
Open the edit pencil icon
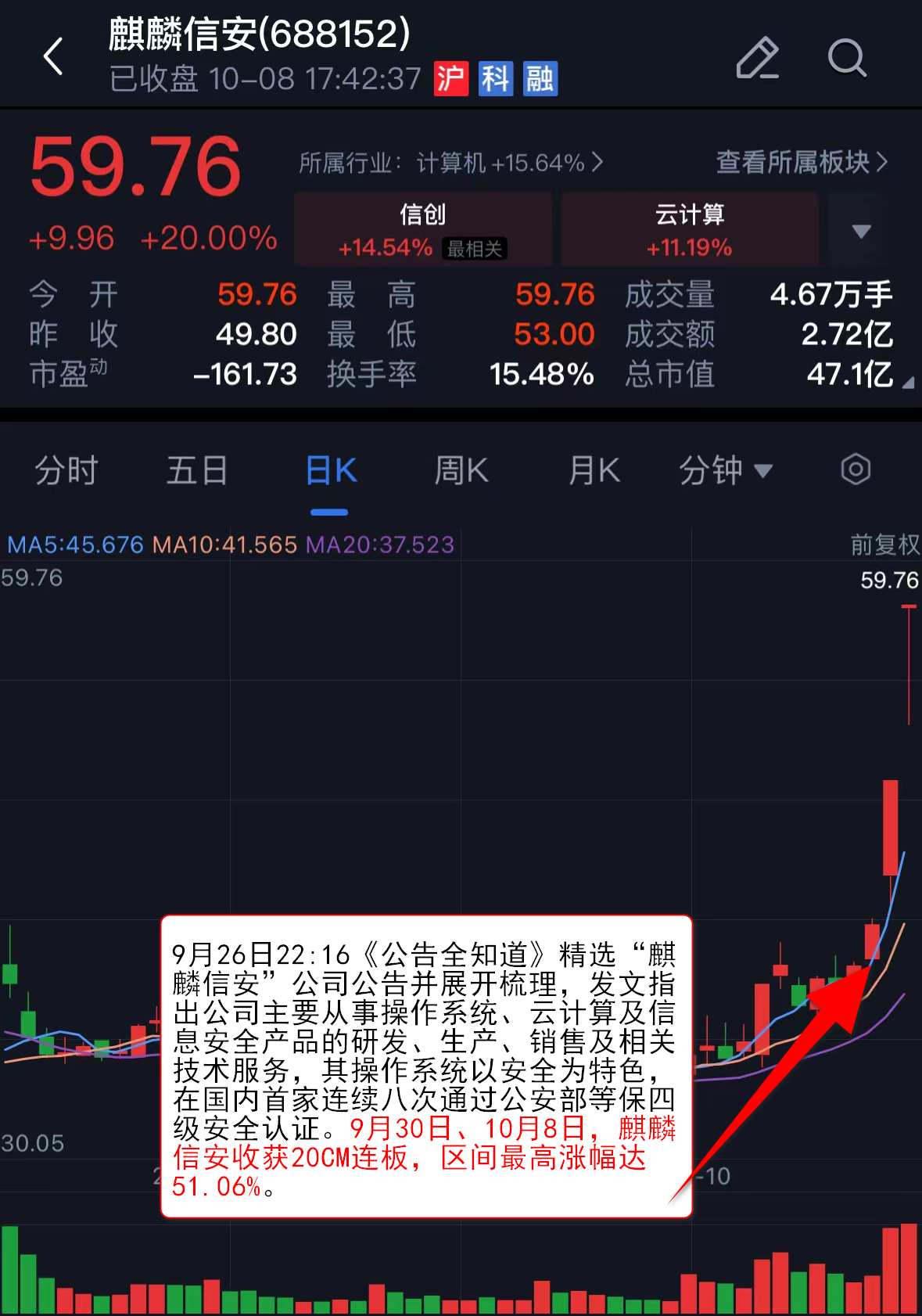[757, 57]
